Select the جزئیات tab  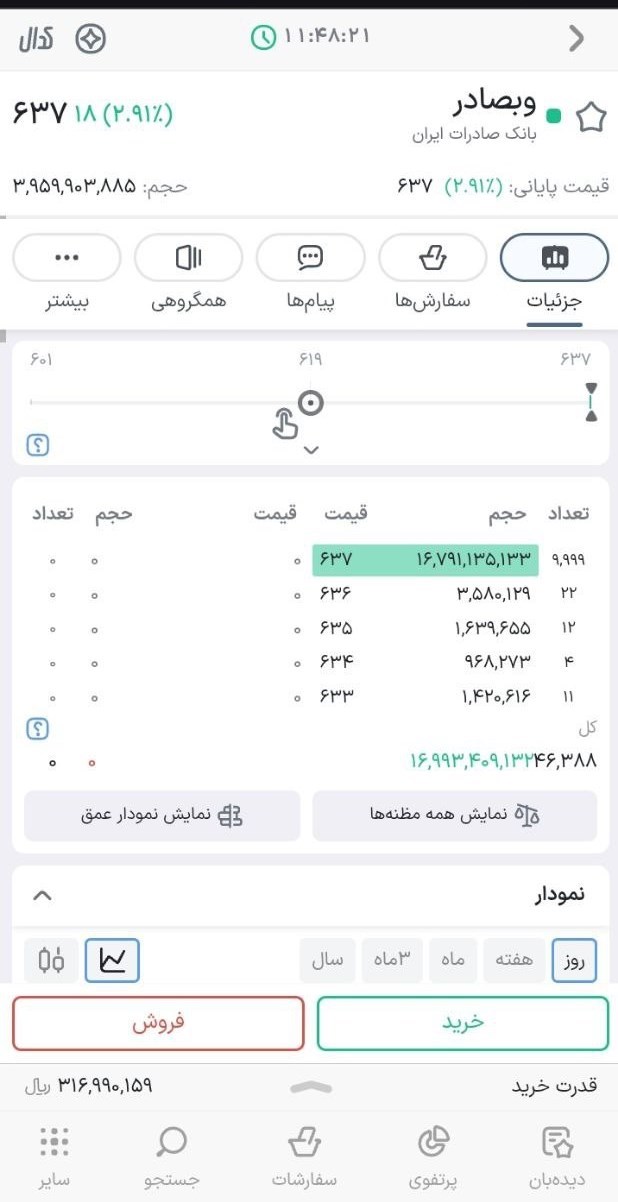click(x=554, y=259)
